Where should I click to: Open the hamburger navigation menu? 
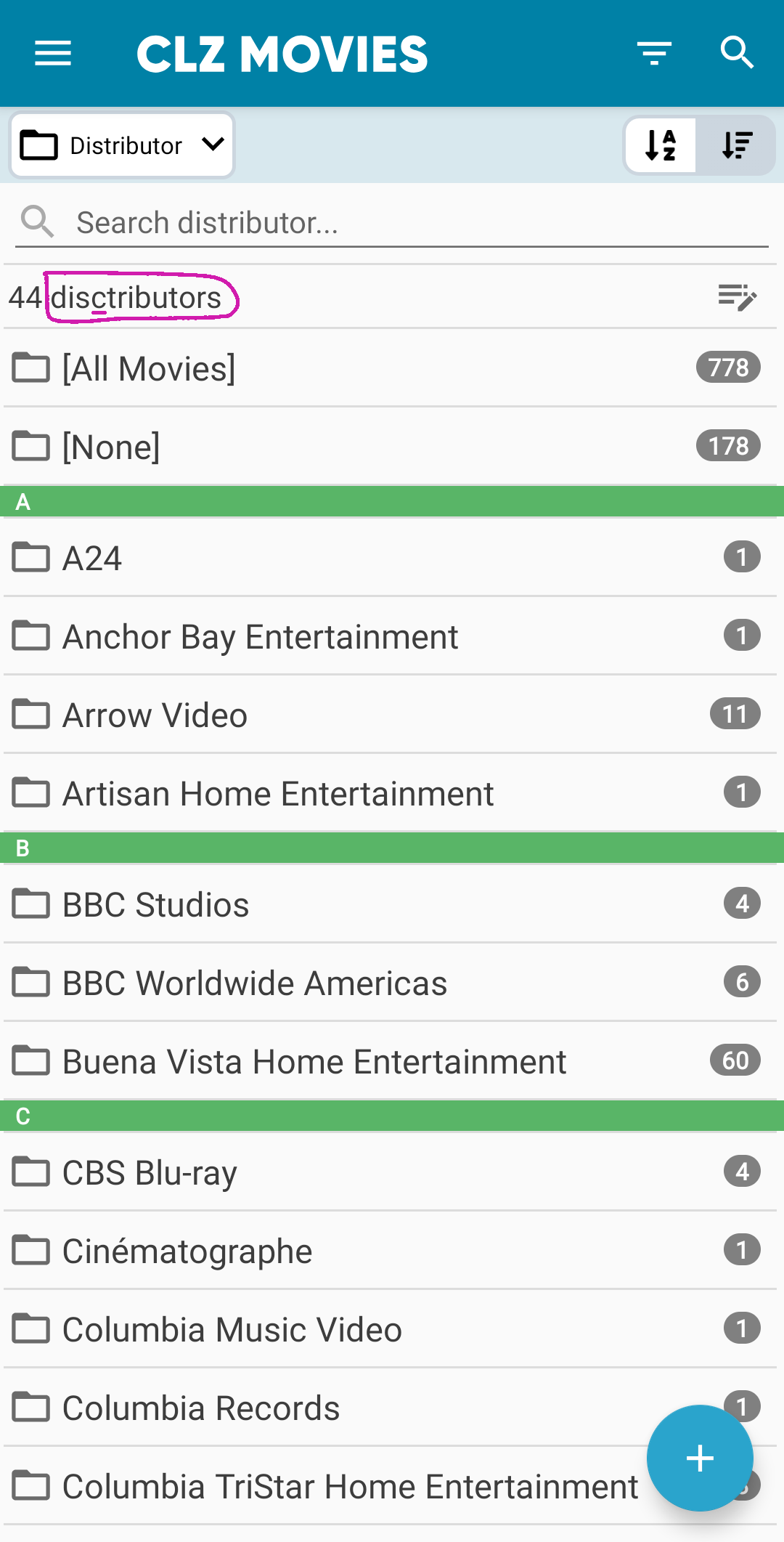pyautogui.click(x=53, y=53)
